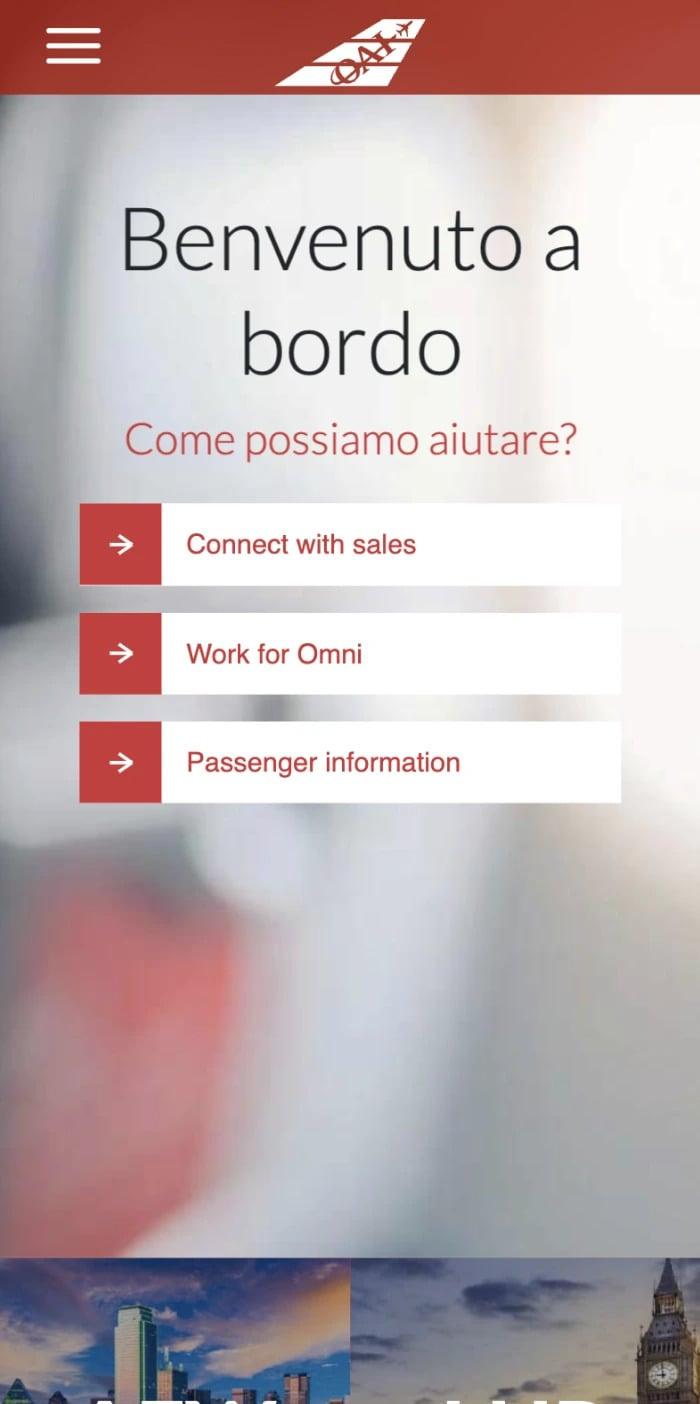Open Passenger information
The image size is (700, 1404).
pyautogui.click(x=350, y=762)
